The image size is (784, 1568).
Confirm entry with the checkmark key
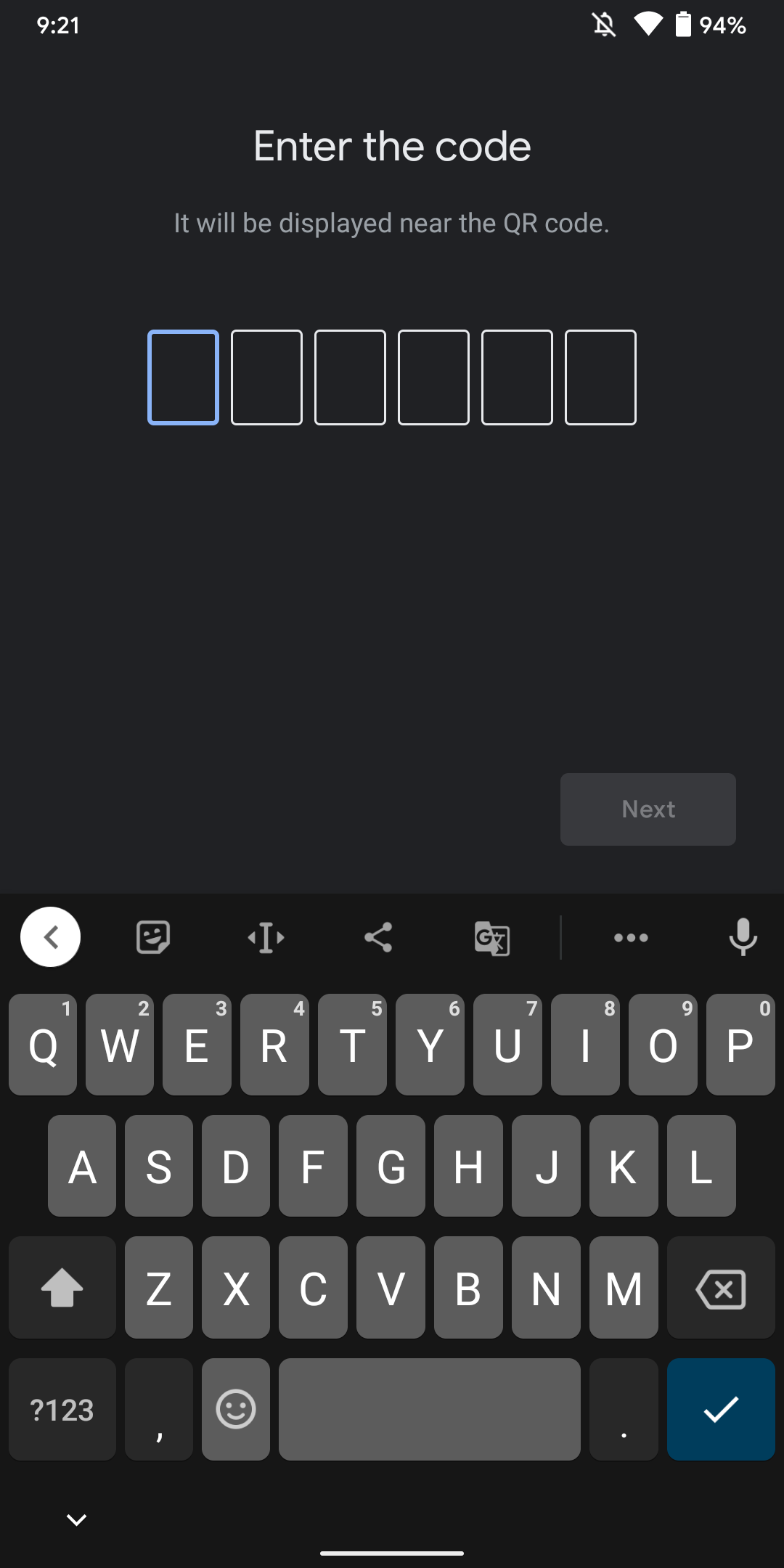[721, 1409]
